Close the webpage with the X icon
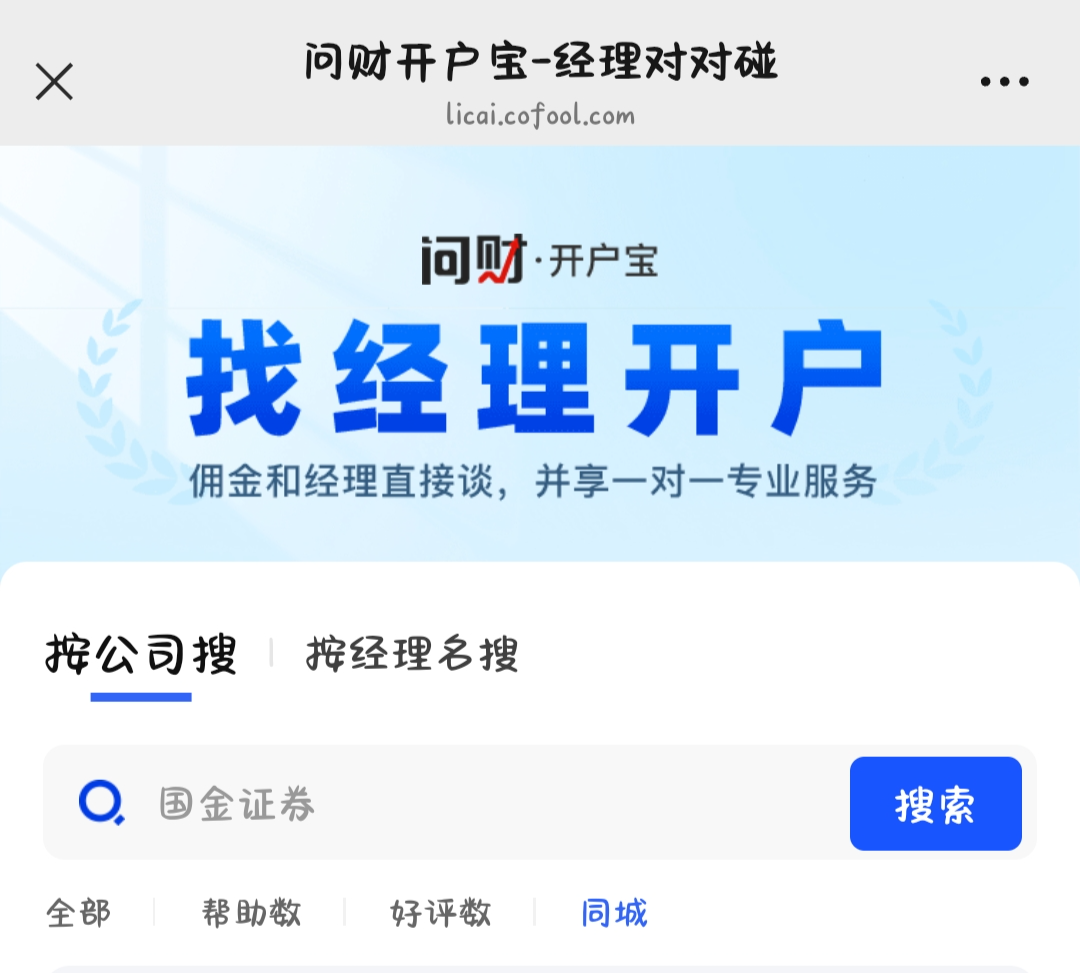This screenshot has width=1080, height=973. click(54, 81)
